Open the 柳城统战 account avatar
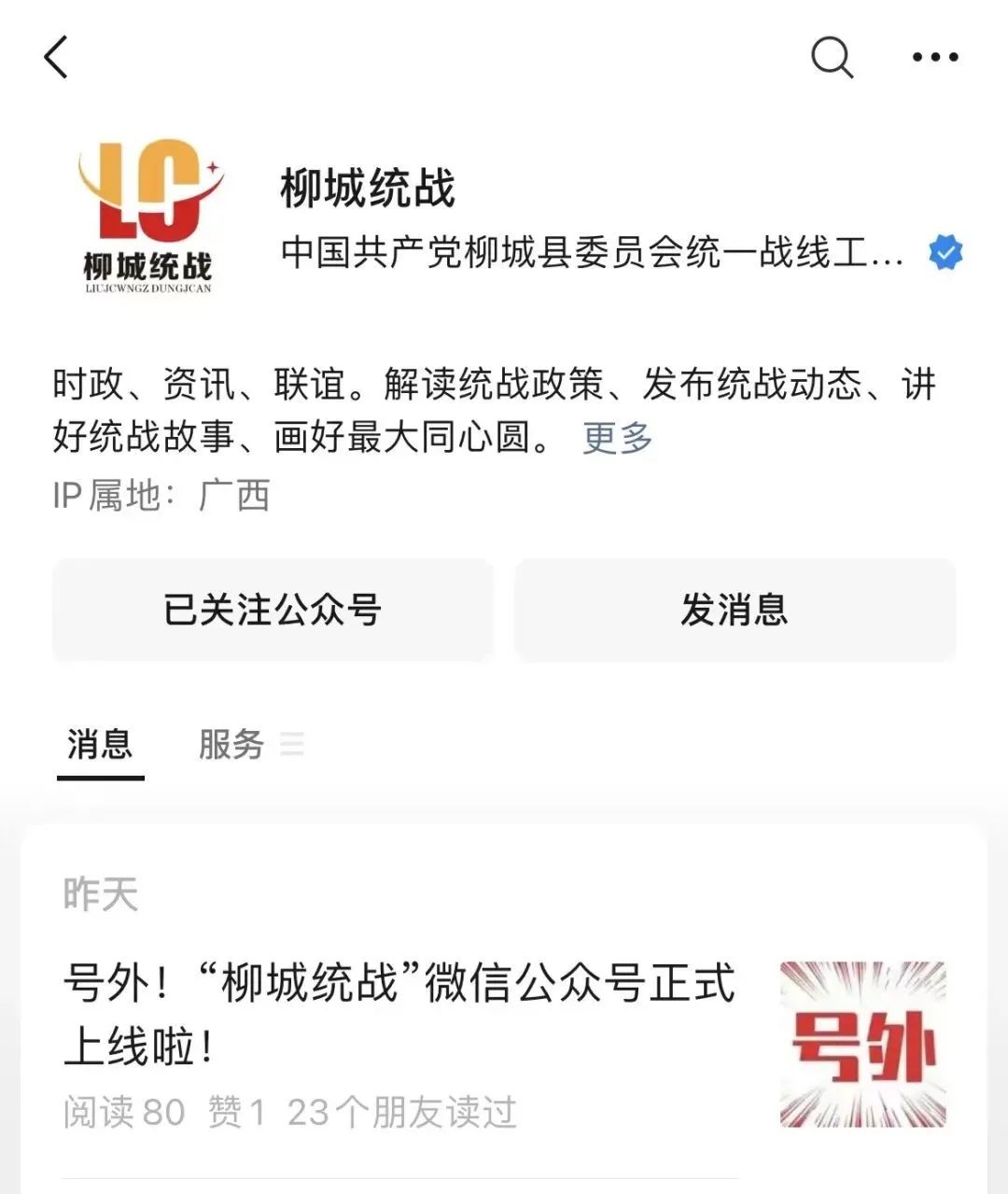 click(x=148, y=217)
